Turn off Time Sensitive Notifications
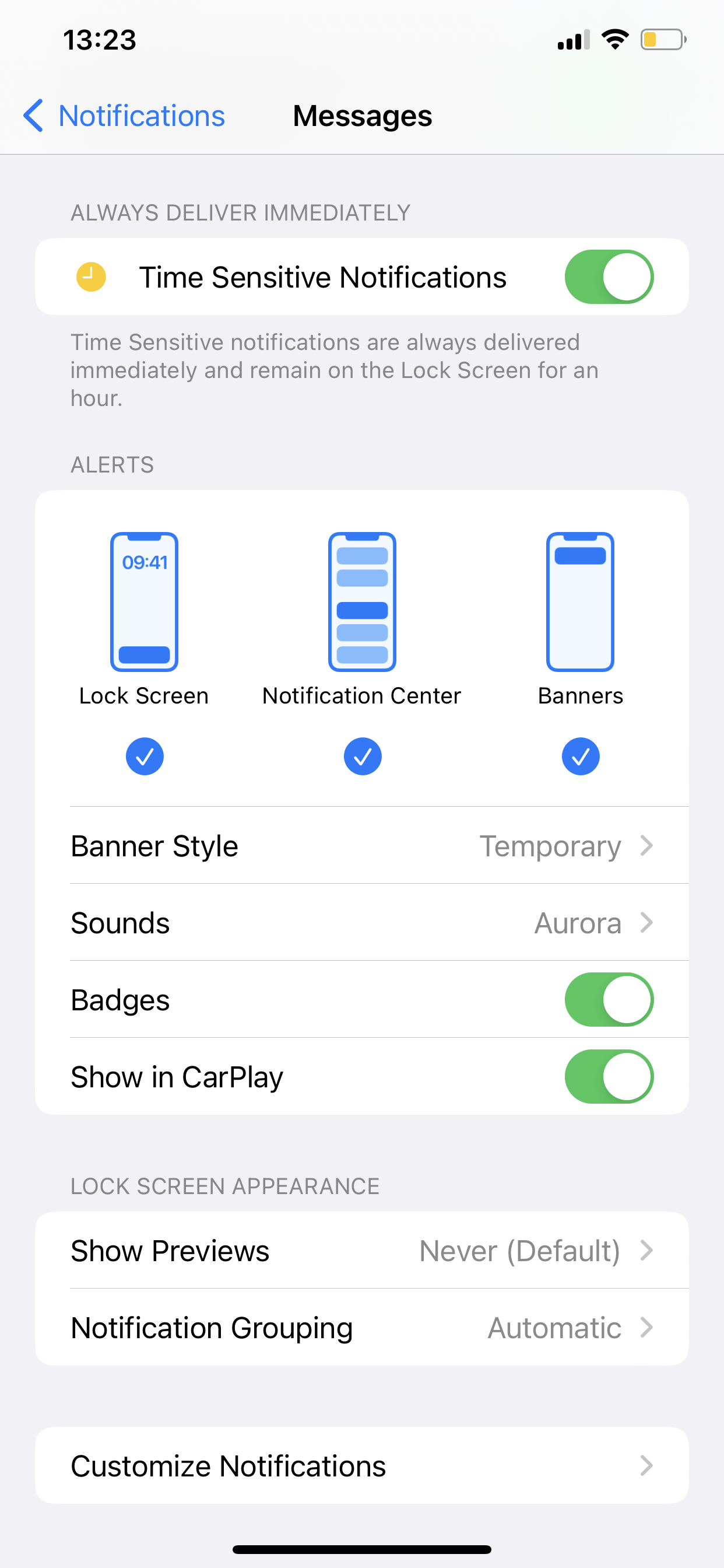Image resolution: width=724 pixels, height=1568 pixels. pos(609,277)
